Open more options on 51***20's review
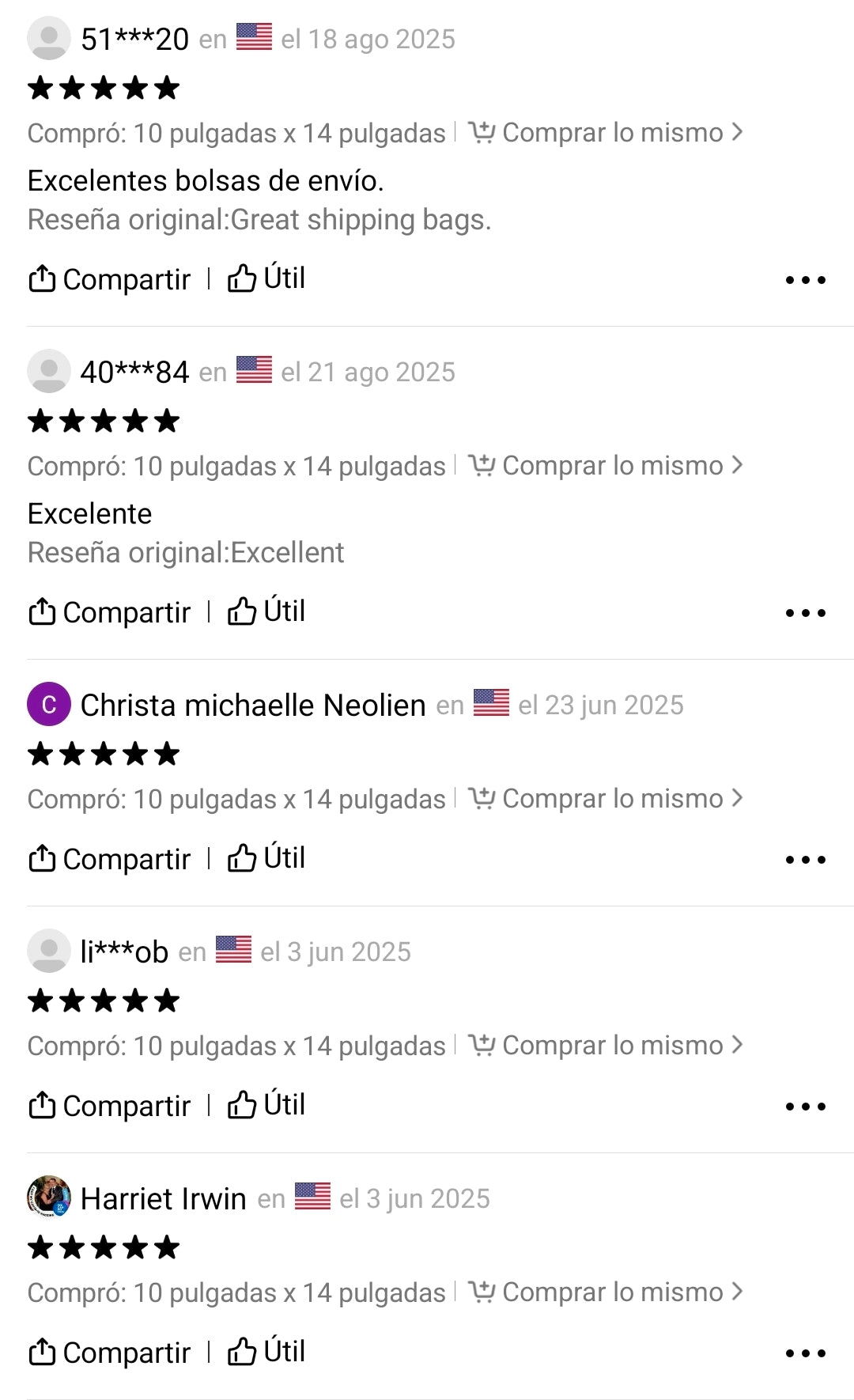The height and width of the screenshot is (1400, 854). pyautogui.click(x=805, y=280)
